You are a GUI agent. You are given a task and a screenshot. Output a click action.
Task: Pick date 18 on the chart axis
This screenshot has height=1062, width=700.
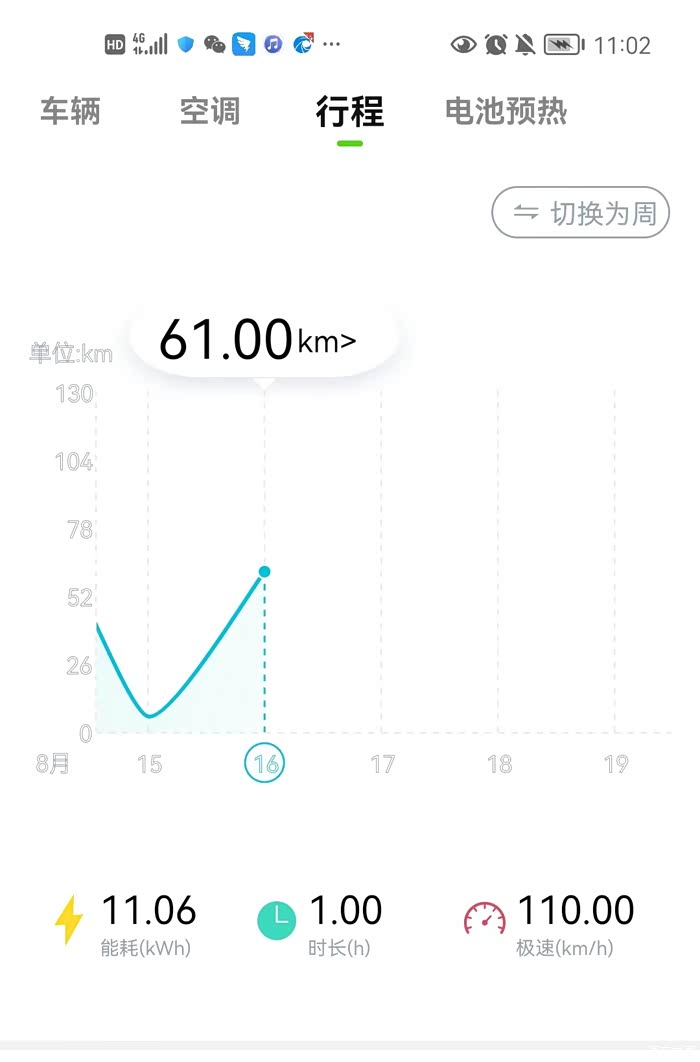click(500, 765)
